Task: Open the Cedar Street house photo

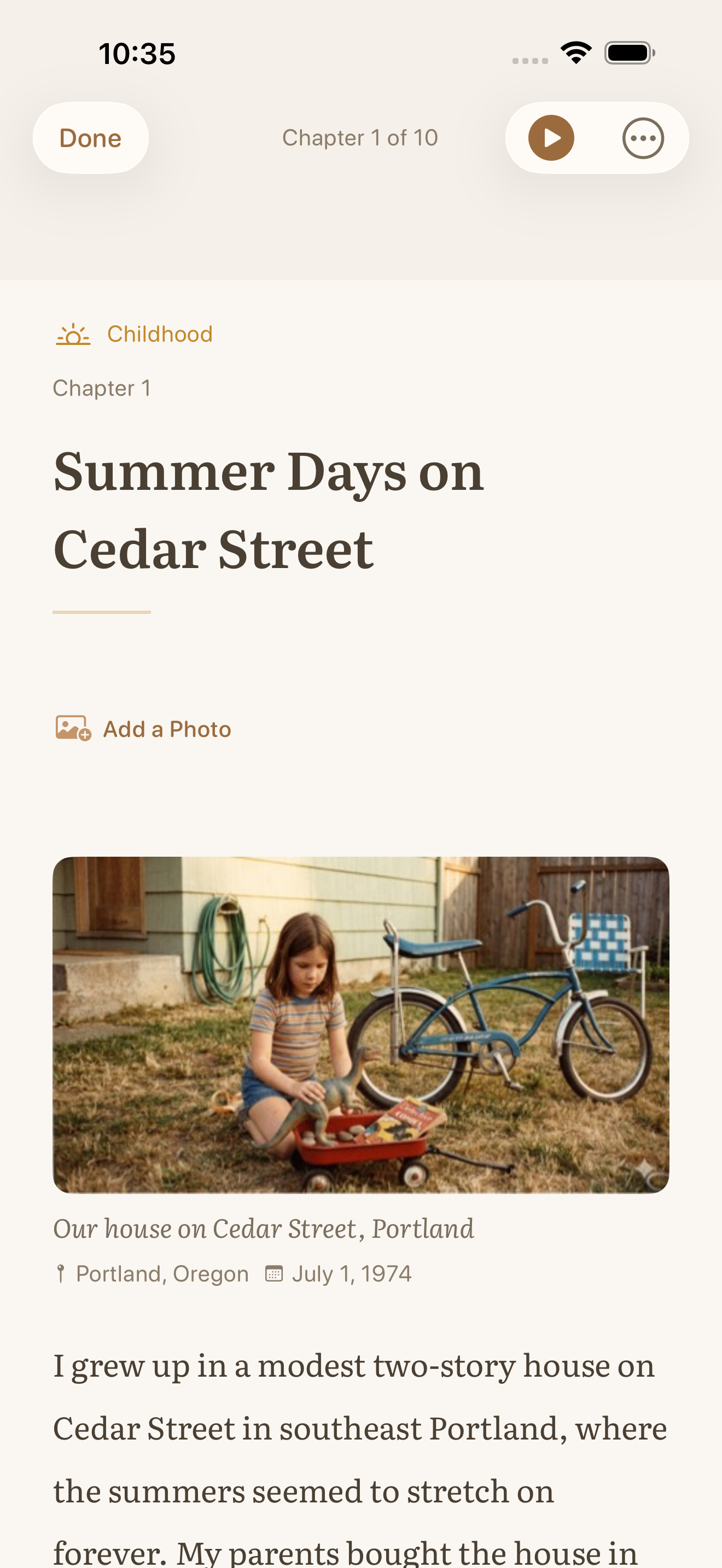Action: [361, 1025]
